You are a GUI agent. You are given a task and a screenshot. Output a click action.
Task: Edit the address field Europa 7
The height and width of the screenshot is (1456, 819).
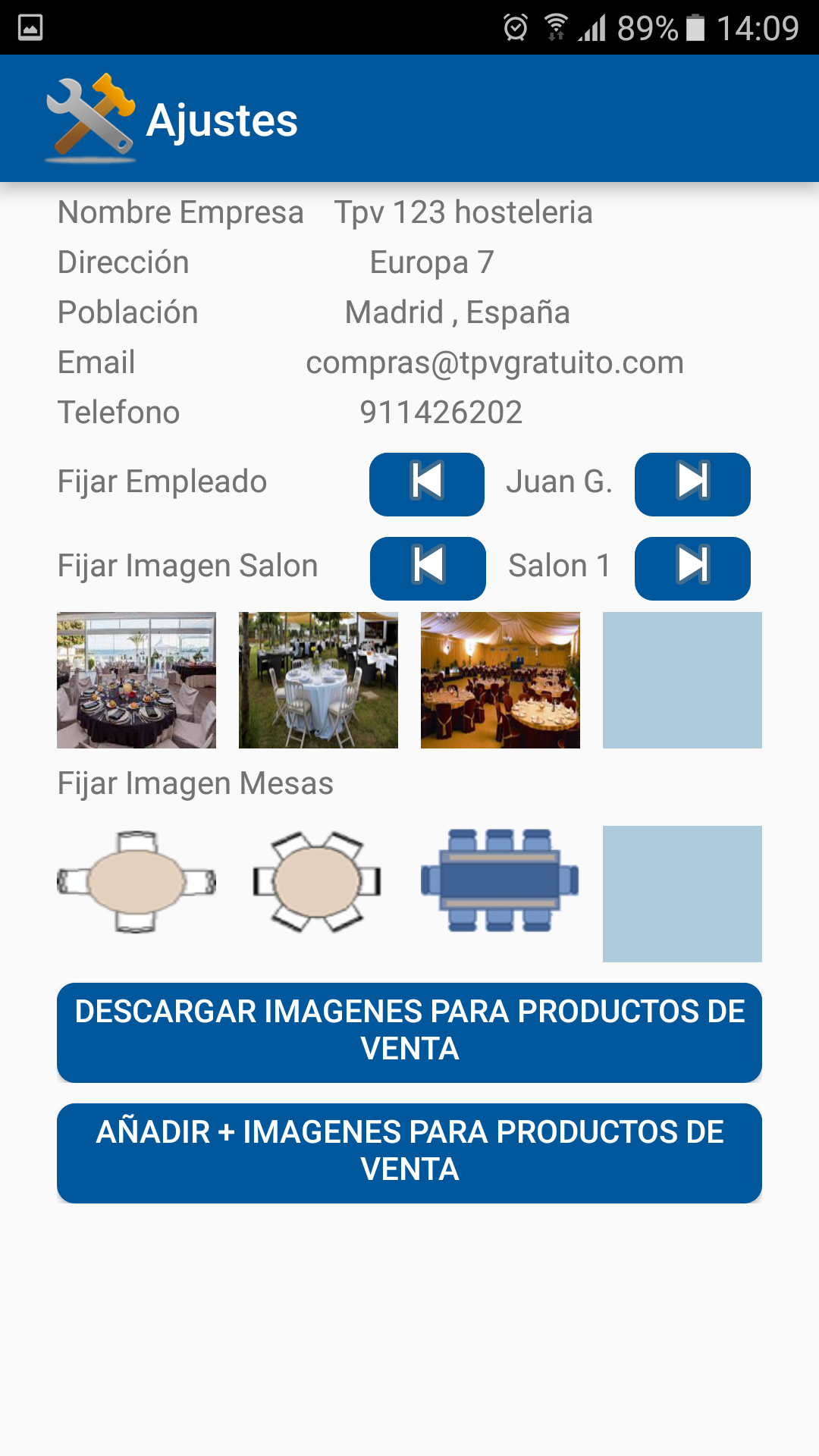(431, 262)
